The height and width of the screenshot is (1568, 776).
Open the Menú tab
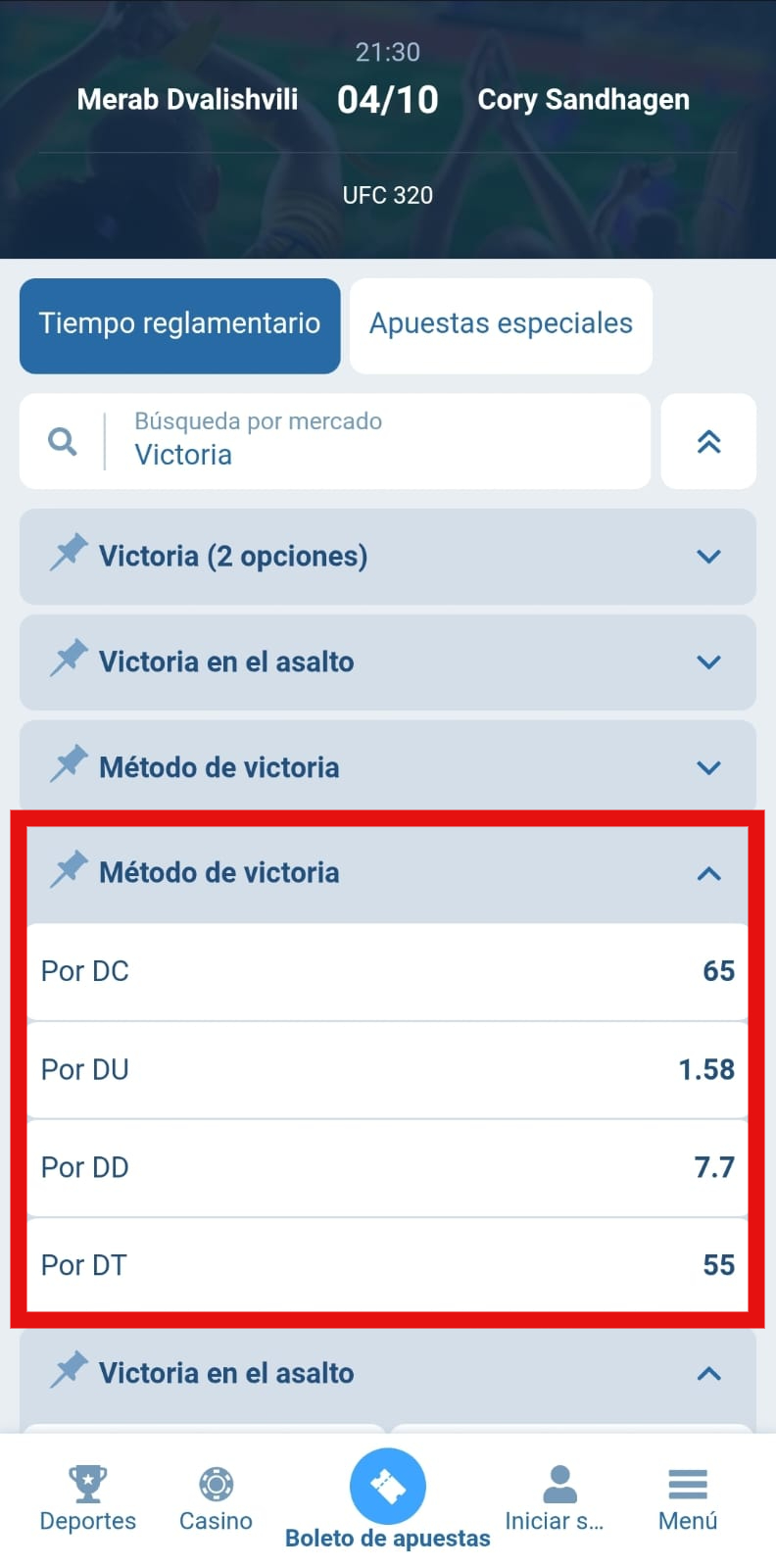click(x=687, y=1499)
